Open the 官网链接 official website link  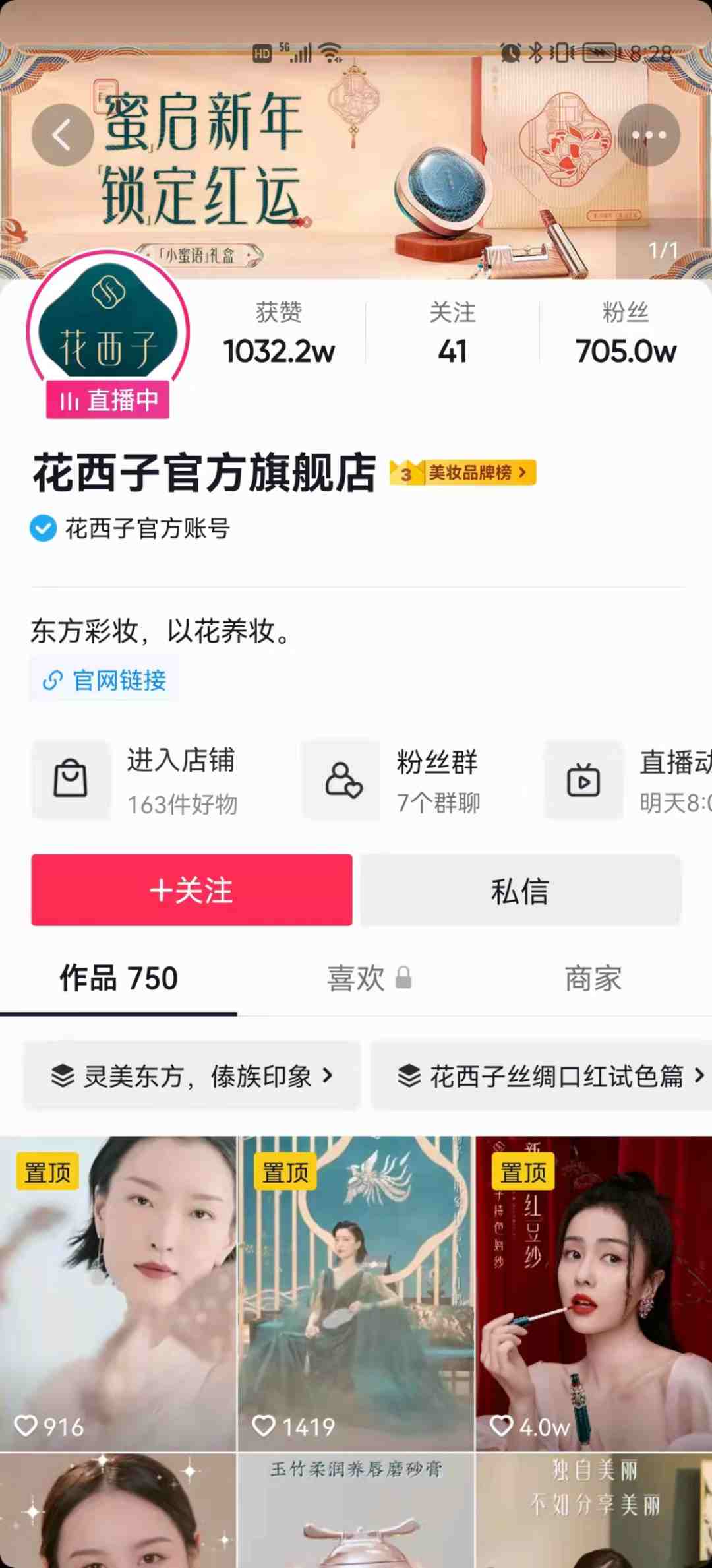104,680
